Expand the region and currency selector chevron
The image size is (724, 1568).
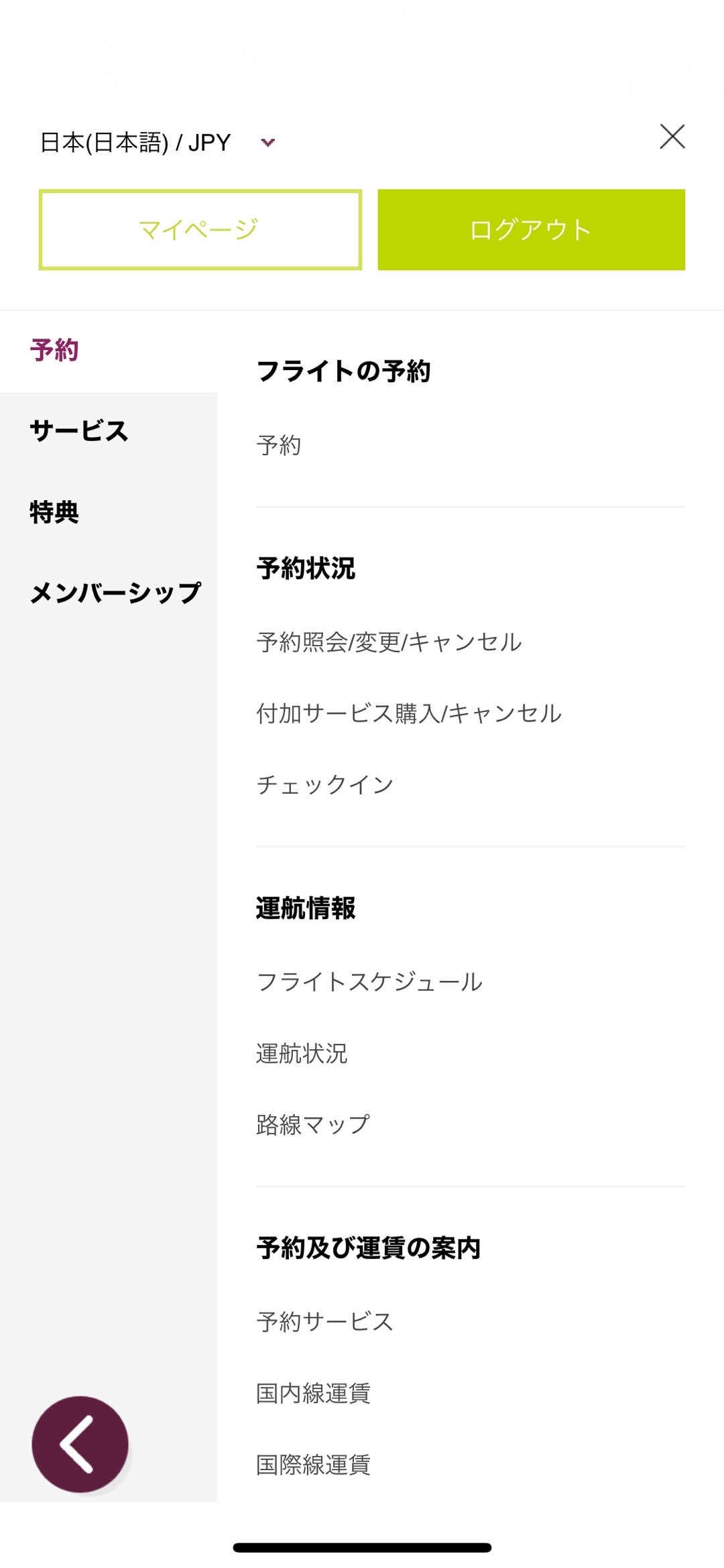click(267, 142)
